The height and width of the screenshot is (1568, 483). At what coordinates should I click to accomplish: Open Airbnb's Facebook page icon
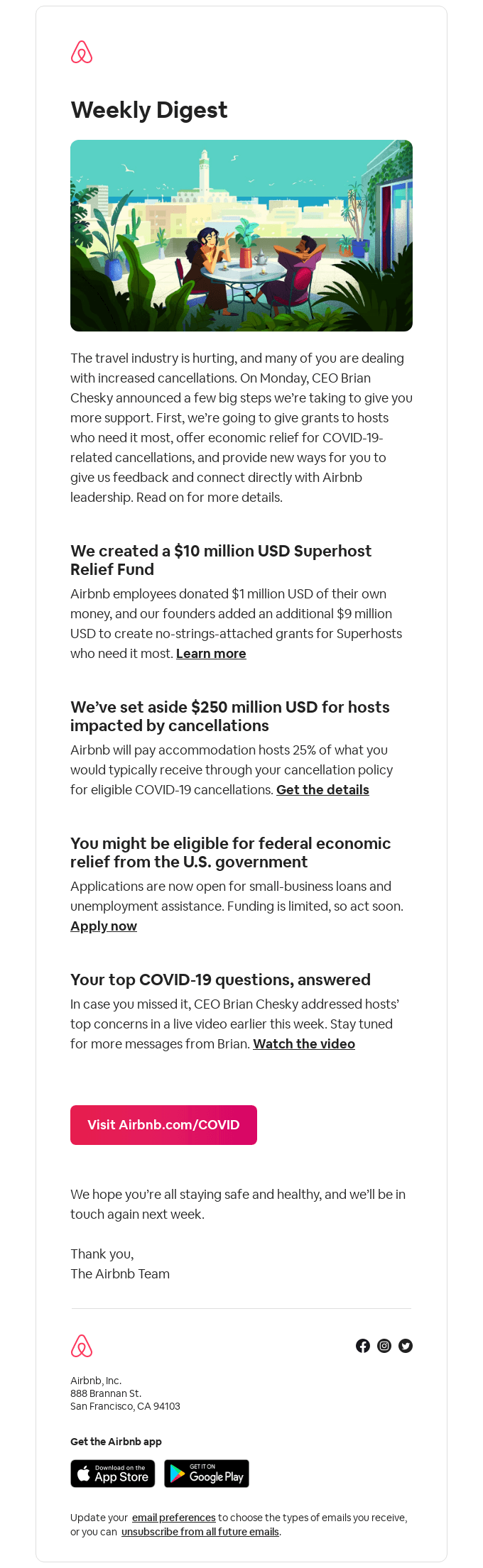coord(363,1346)
